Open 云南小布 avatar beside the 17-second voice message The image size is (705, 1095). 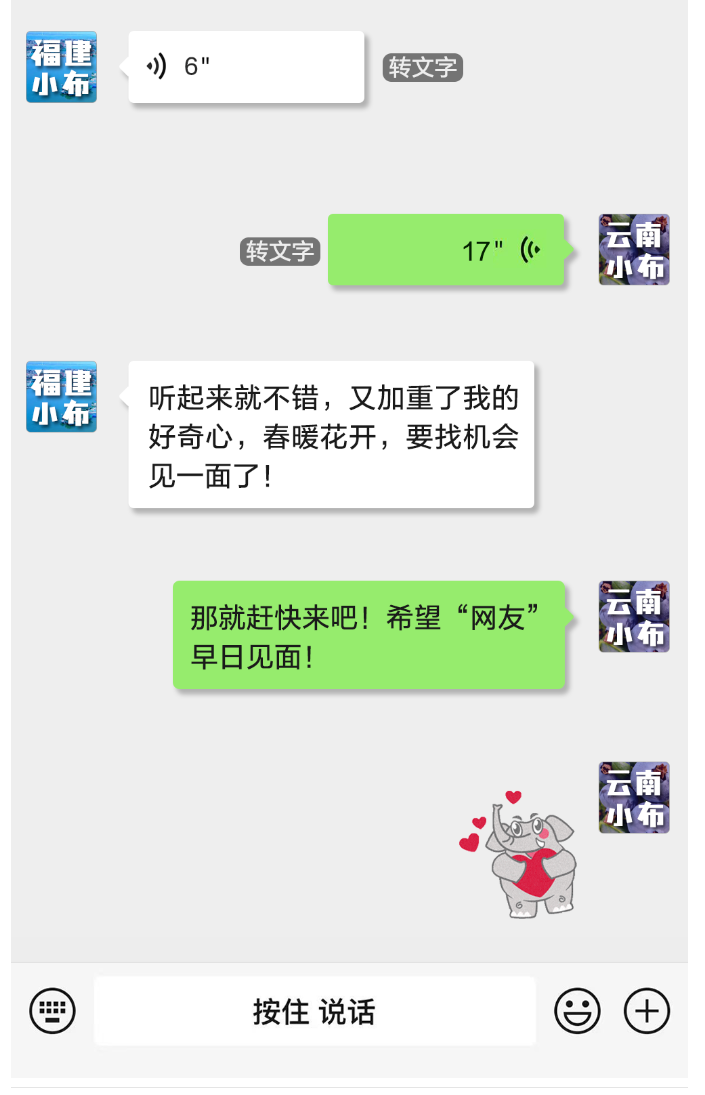(634, 250)
